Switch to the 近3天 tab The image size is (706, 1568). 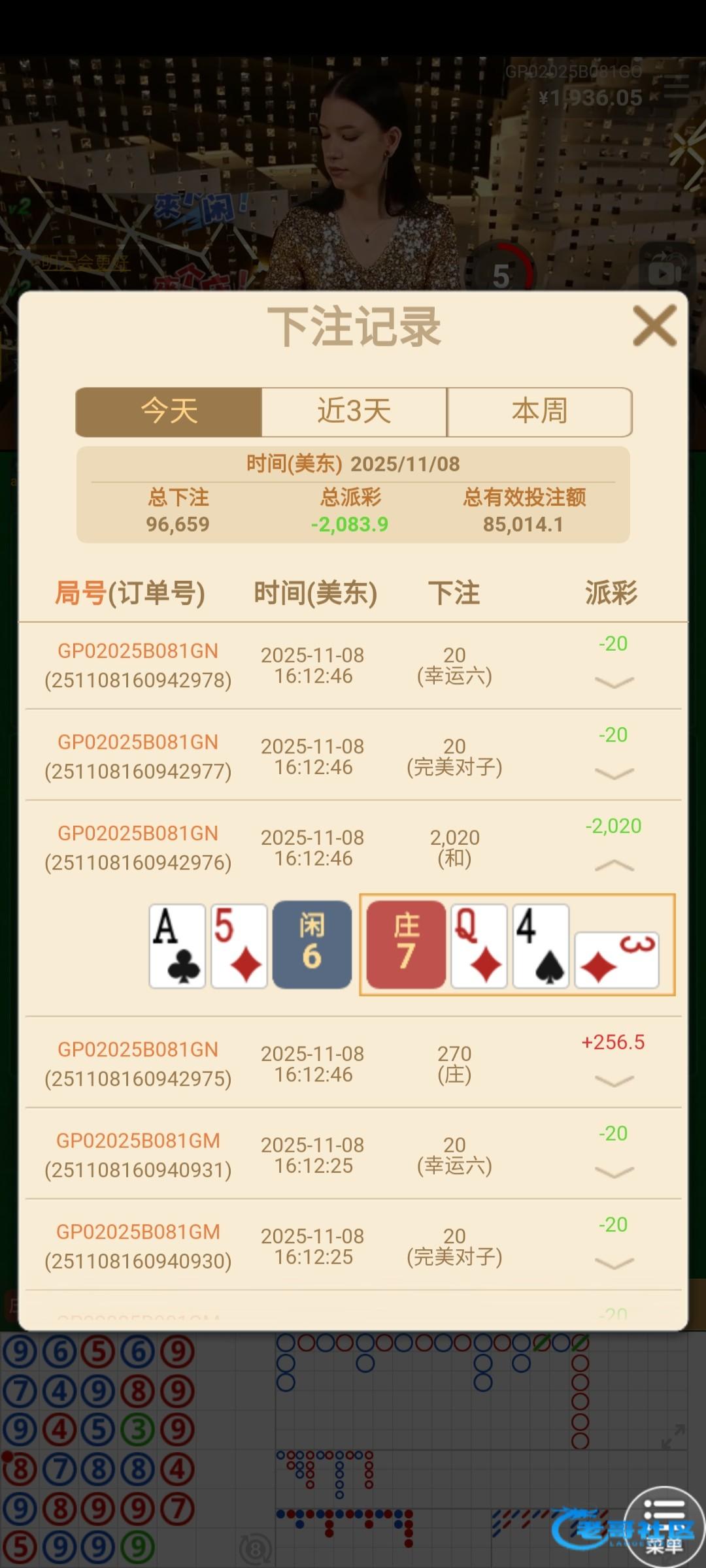[x=354, y=412]
